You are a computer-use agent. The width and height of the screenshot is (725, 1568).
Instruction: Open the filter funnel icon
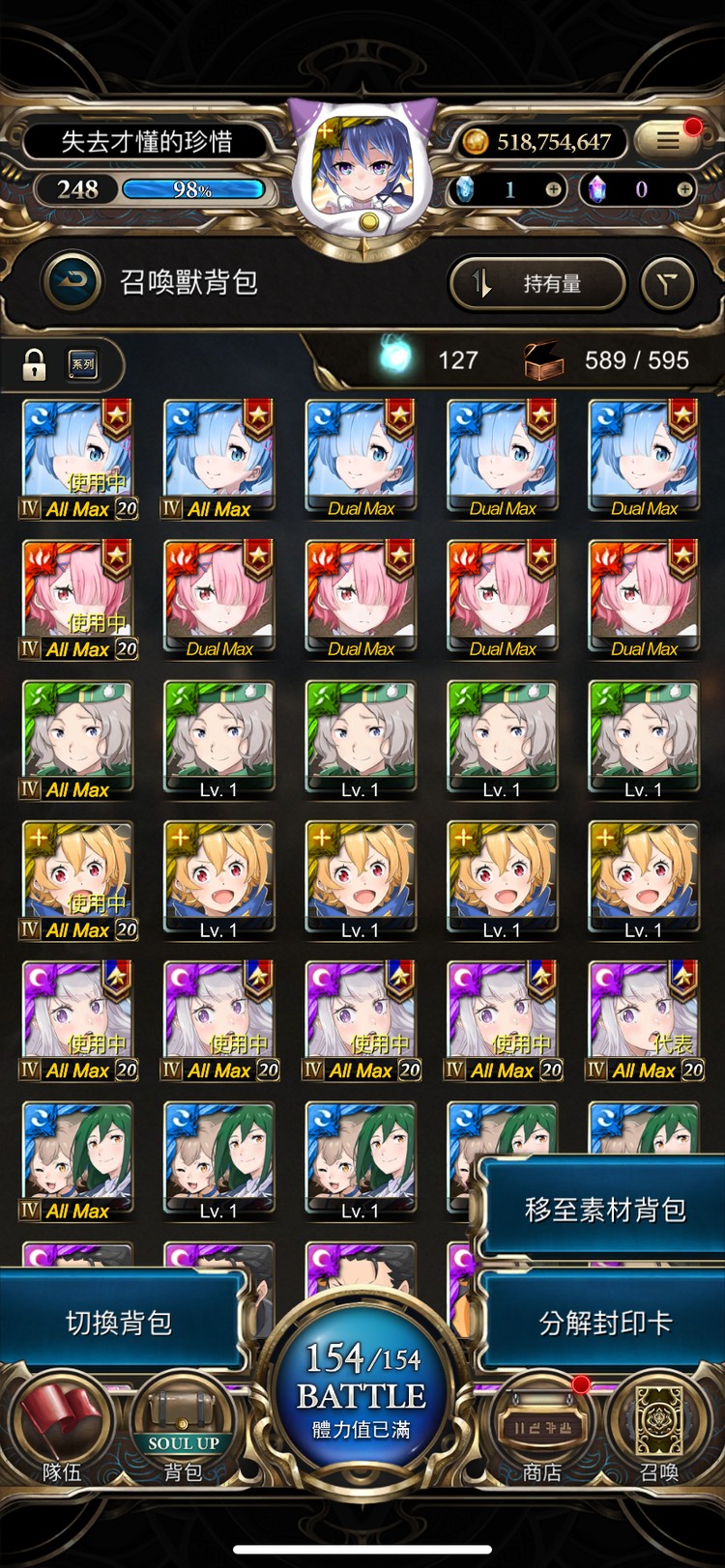click(x=668, y=283)
